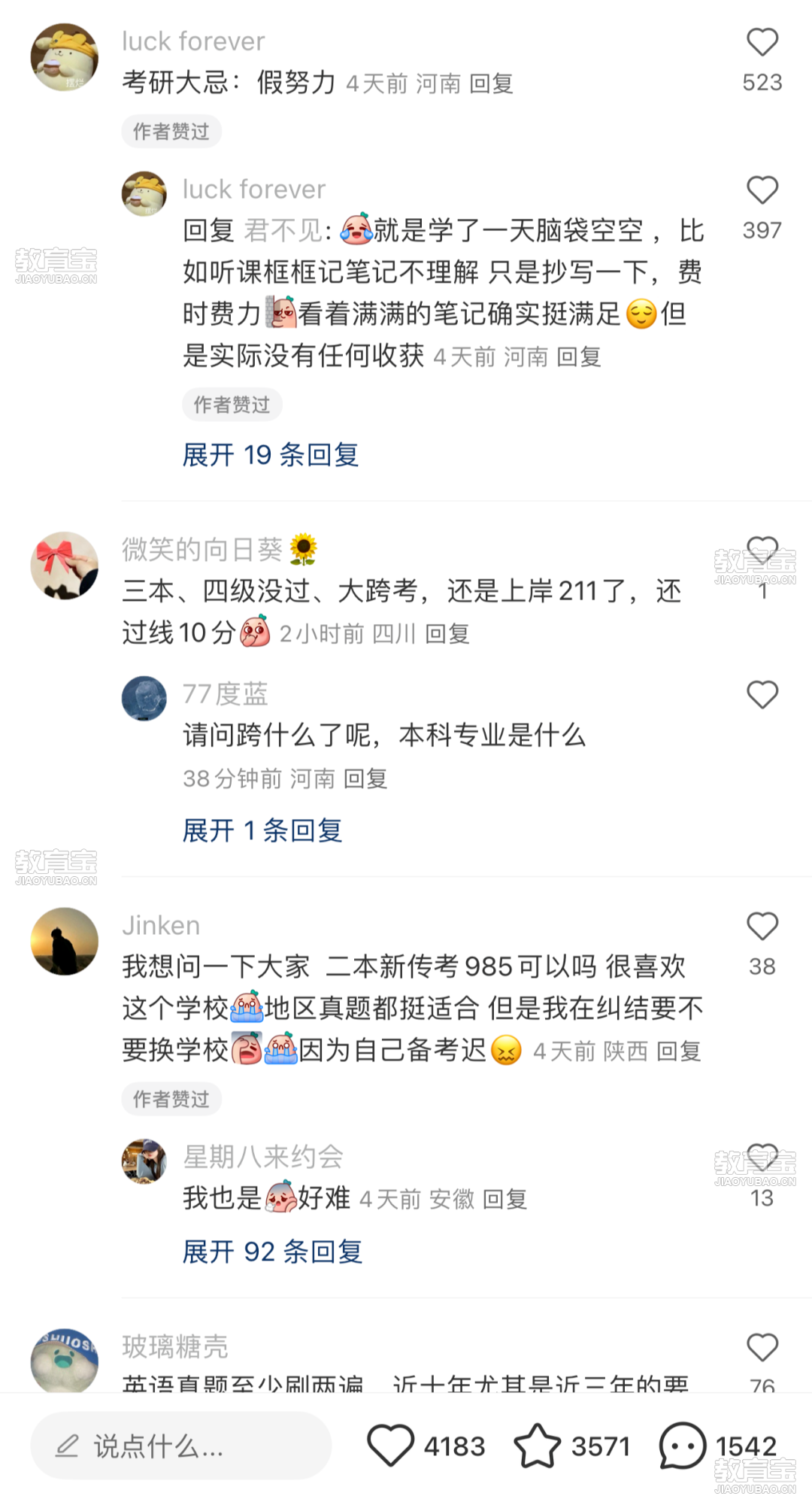The width and height of the screenshot is (812, 1511).
Task: Expand the 1 reply (展开1条回复)
Action: coord(262,831)
